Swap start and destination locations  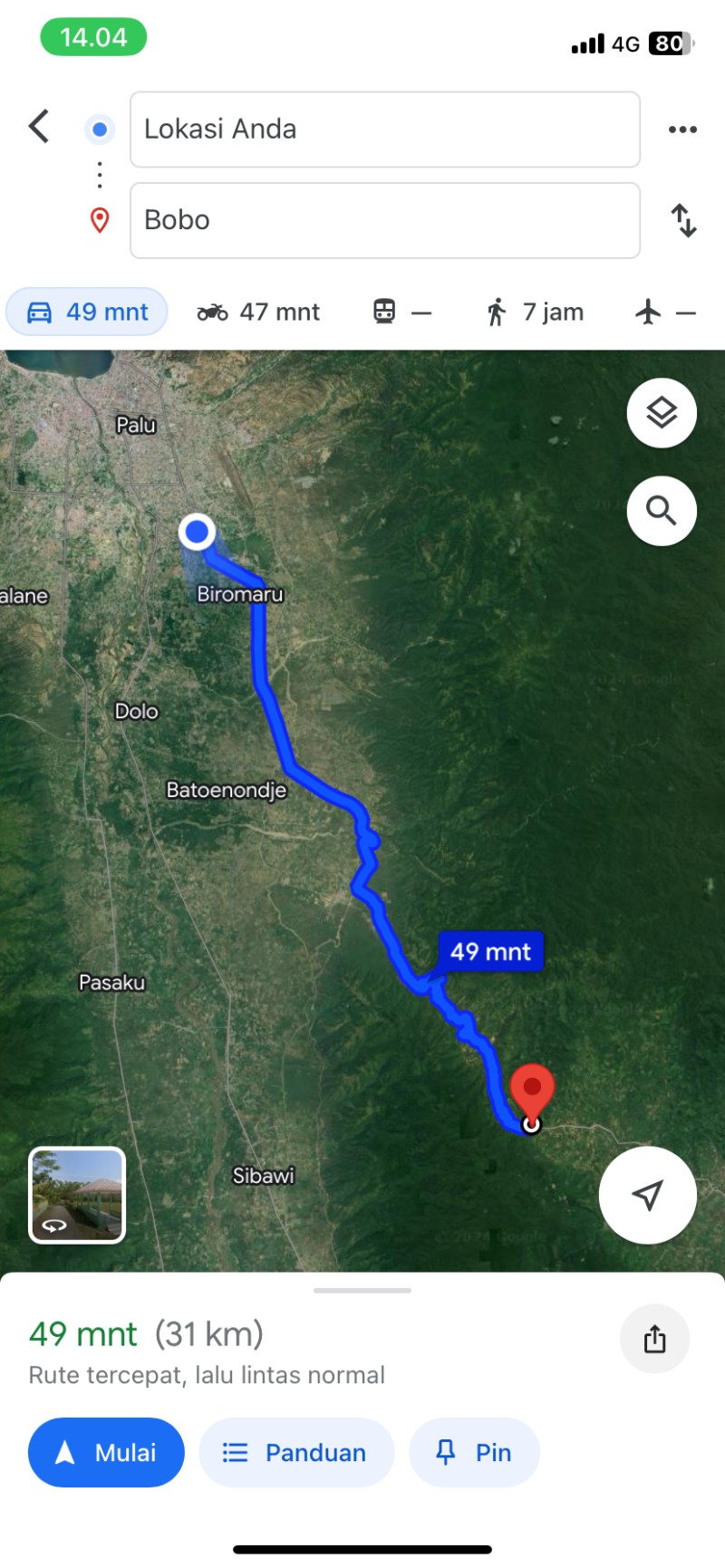pyautogui.click(x=683, y=220)
